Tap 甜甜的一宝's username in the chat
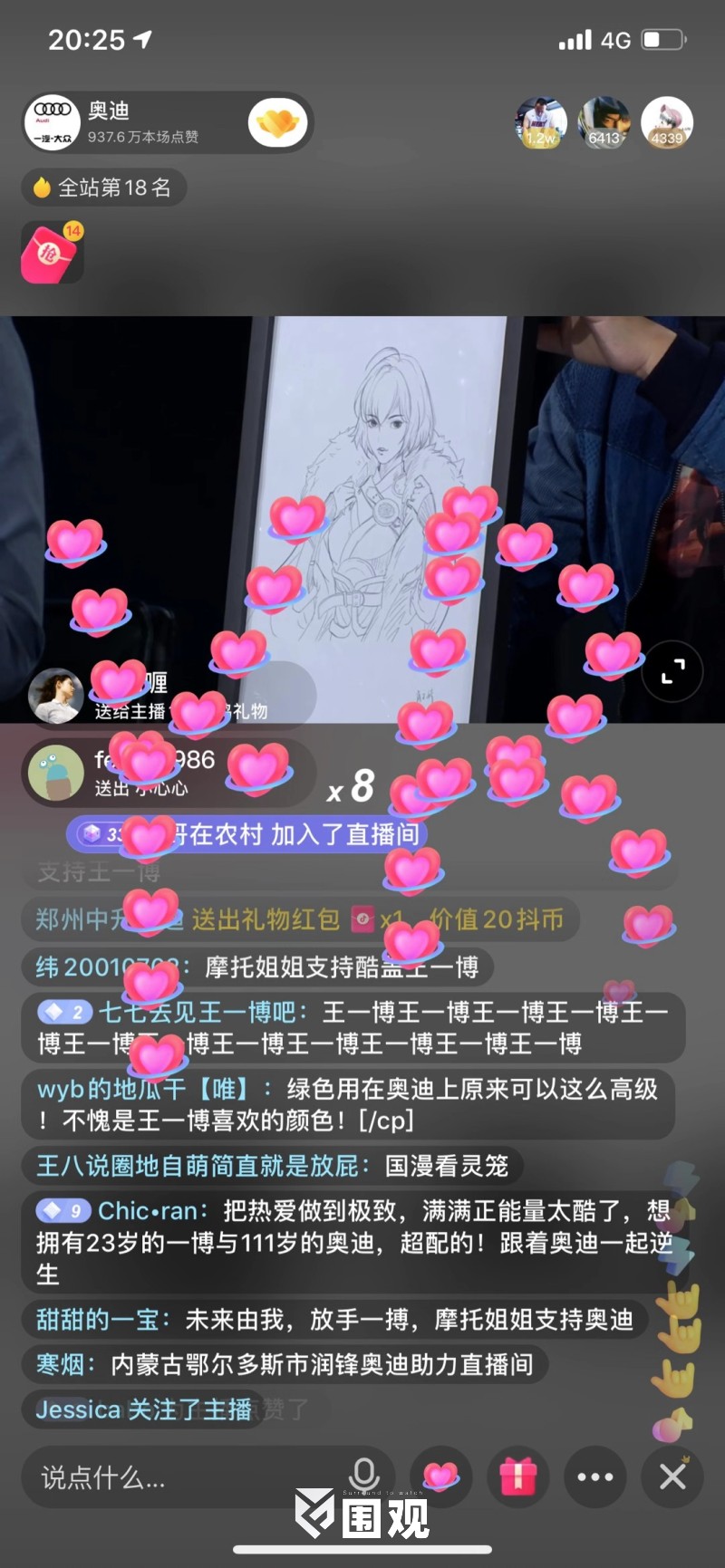This screenshot has width=725, height=1568. (x=98, y=1319)
